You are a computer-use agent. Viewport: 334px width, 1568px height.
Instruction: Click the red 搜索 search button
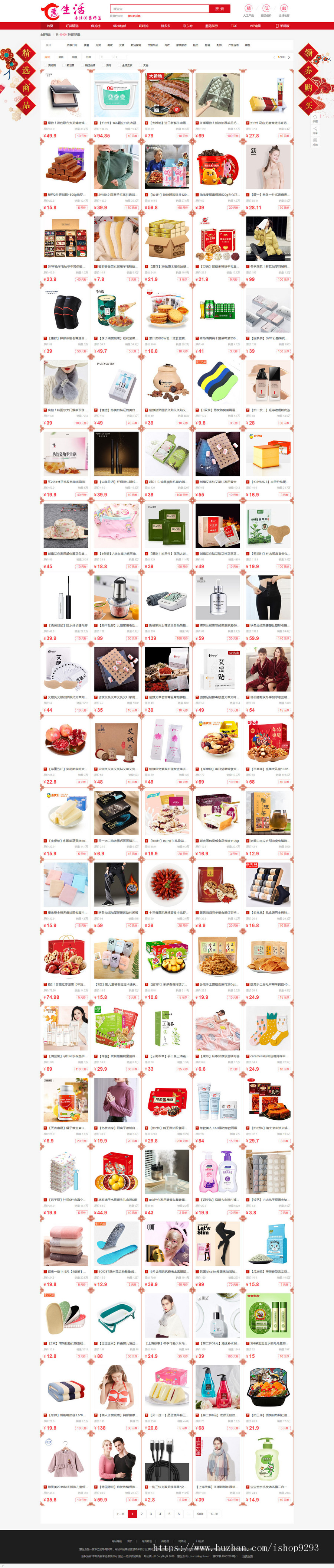(x=219, y=9)
